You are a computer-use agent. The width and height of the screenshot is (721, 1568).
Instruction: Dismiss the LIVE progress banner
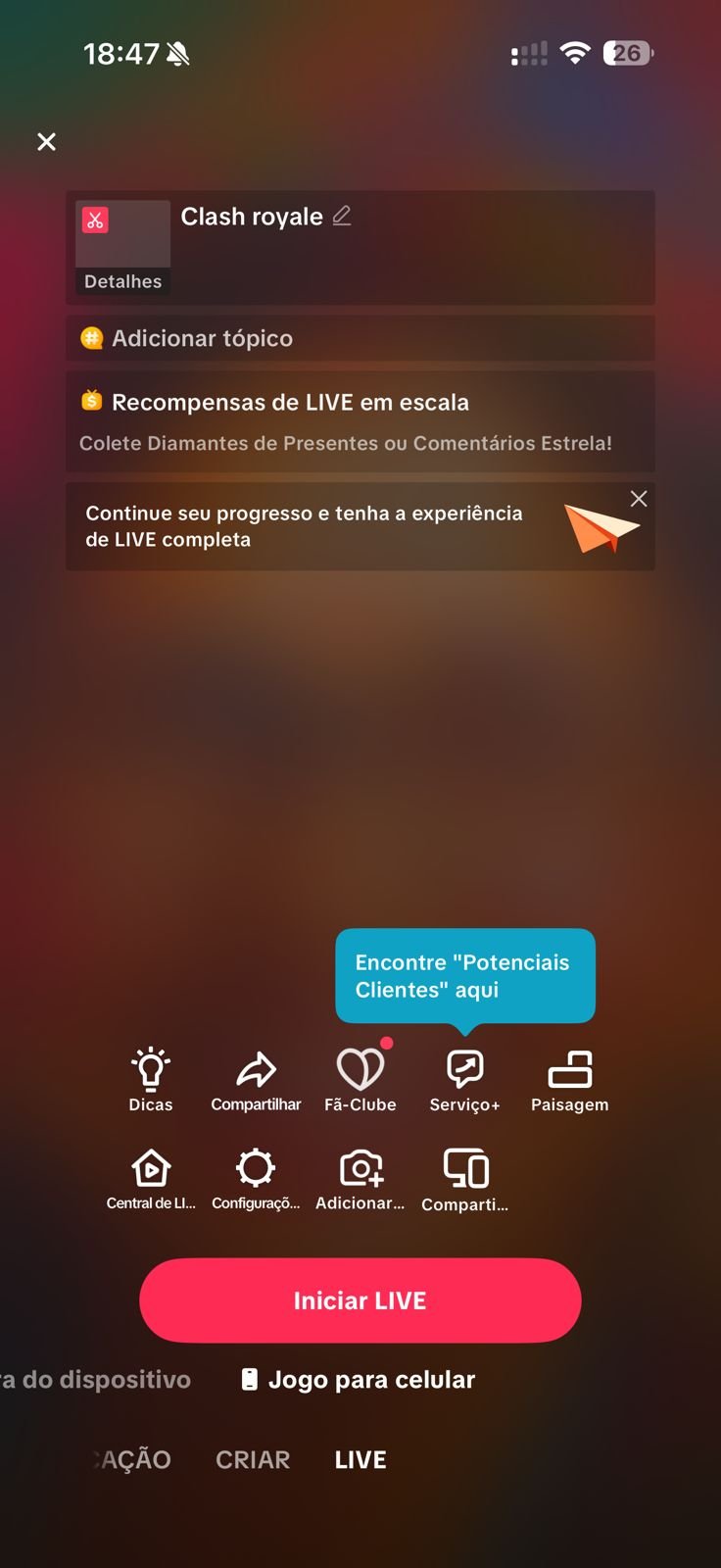click(639, 499)
